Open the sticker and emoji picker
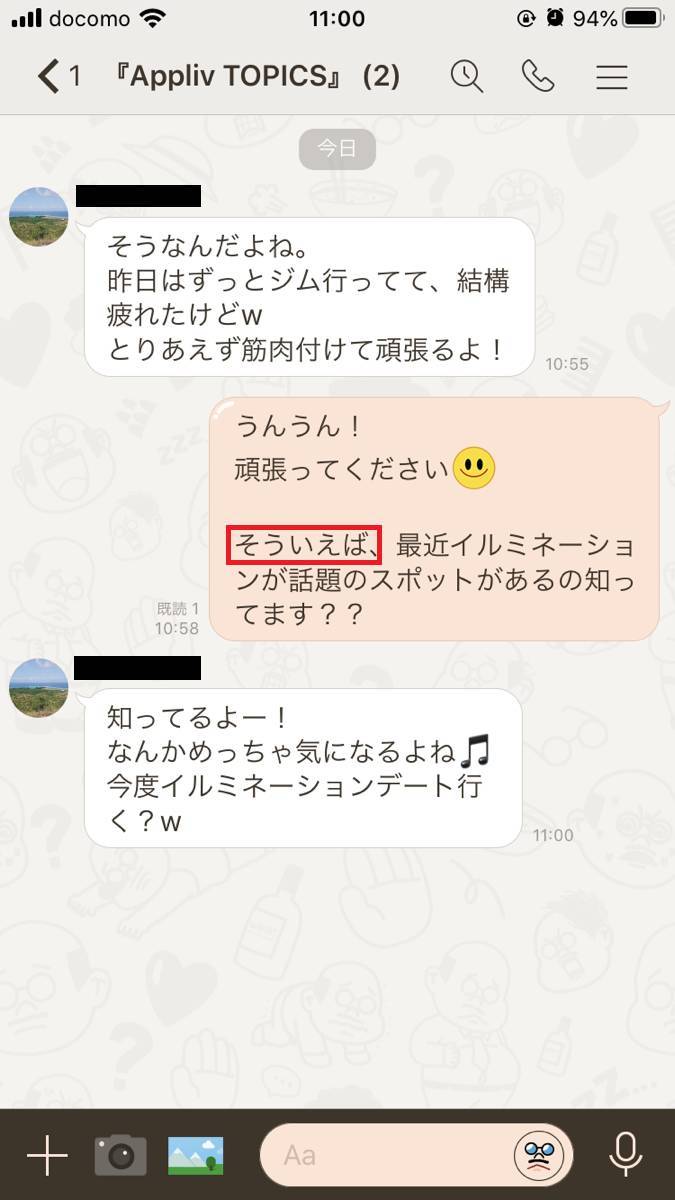Image resolution: width=675 pixels, height=1200 pixels. click(x=540, y=1156)
